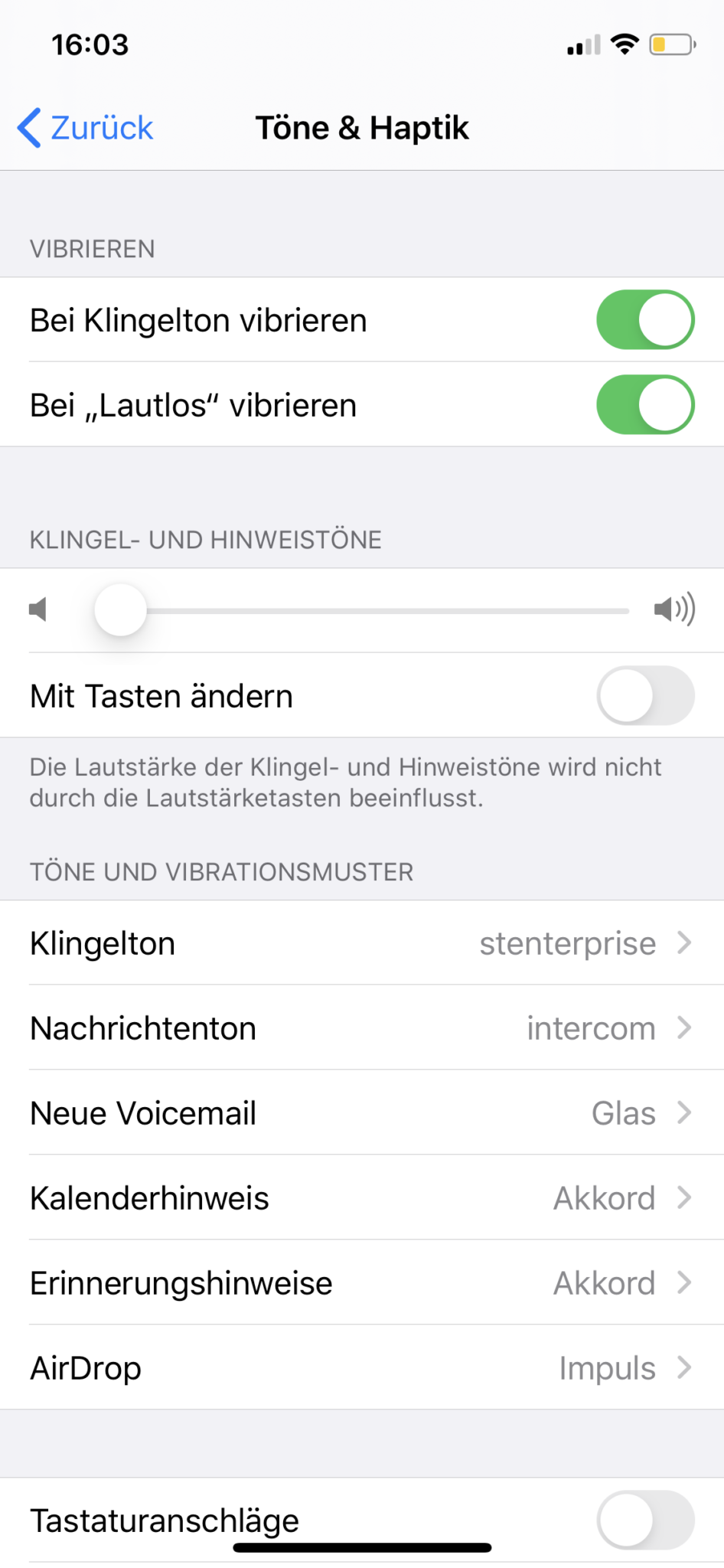Tap the quiet speaker icon beside the volume slider

coord(38,609)
